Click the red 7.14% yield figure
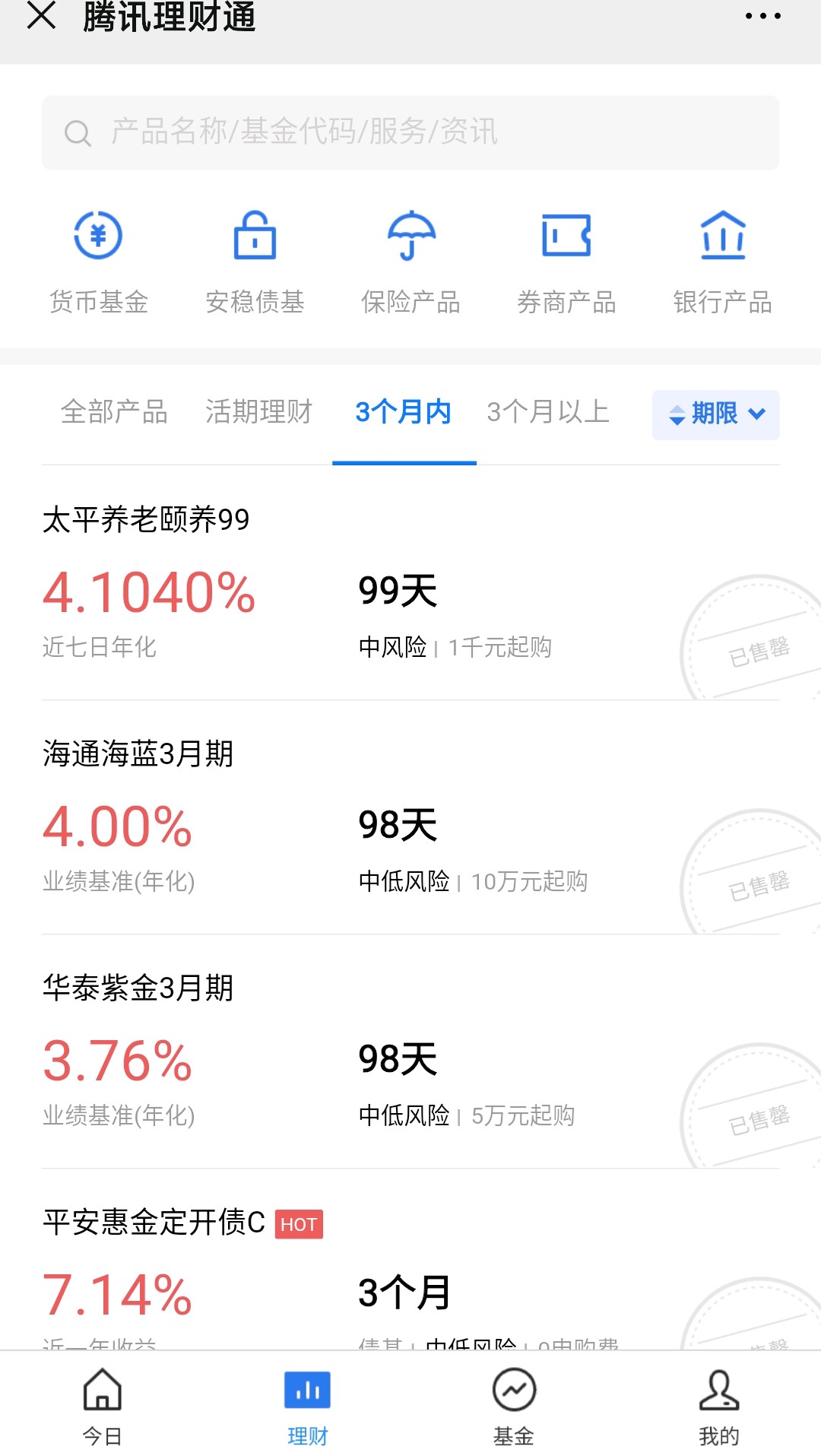 118,1292
